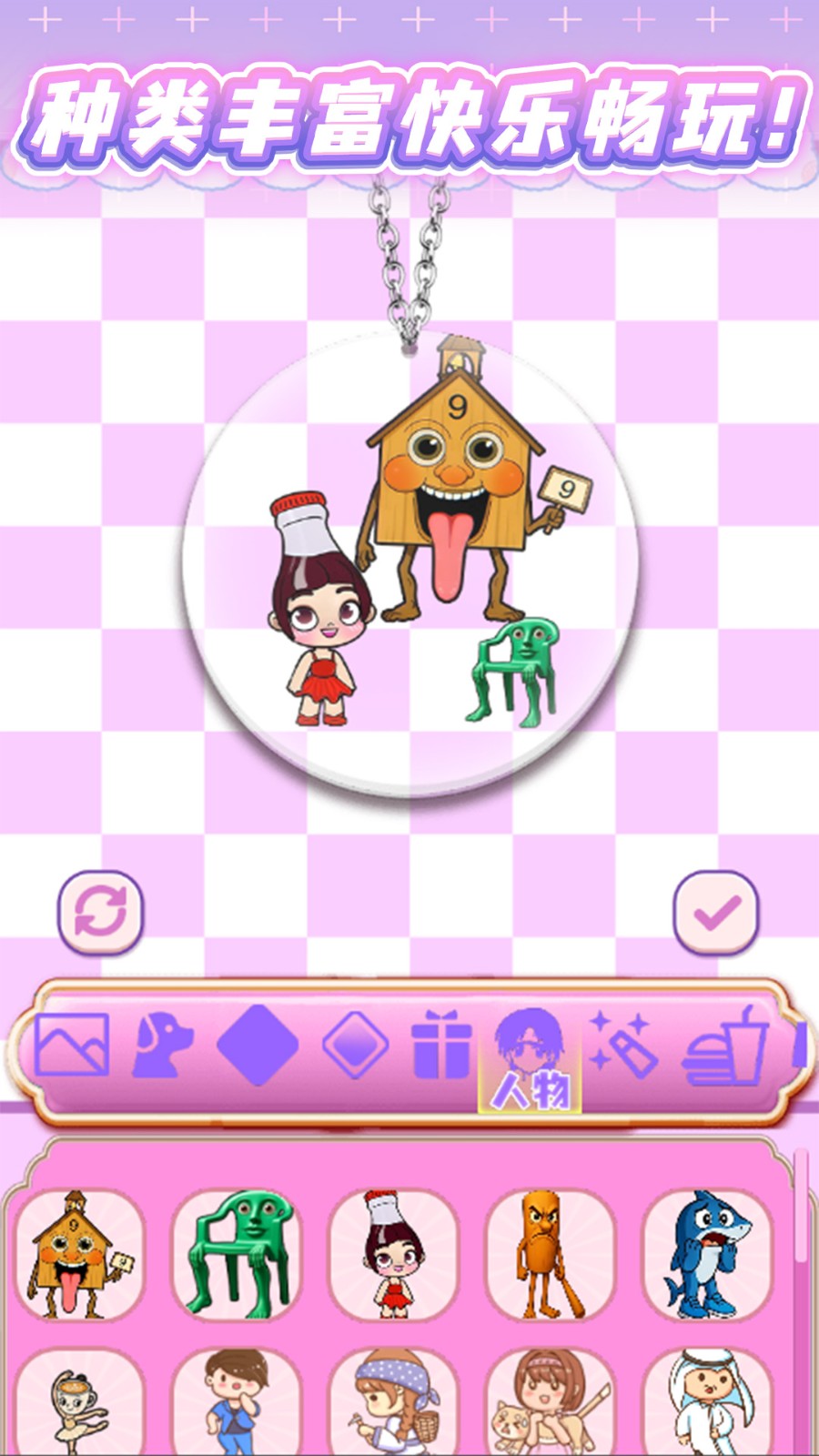Select the solid diamond shape category
This screenshot has width=819, height=1456.
click(258, 1045)
